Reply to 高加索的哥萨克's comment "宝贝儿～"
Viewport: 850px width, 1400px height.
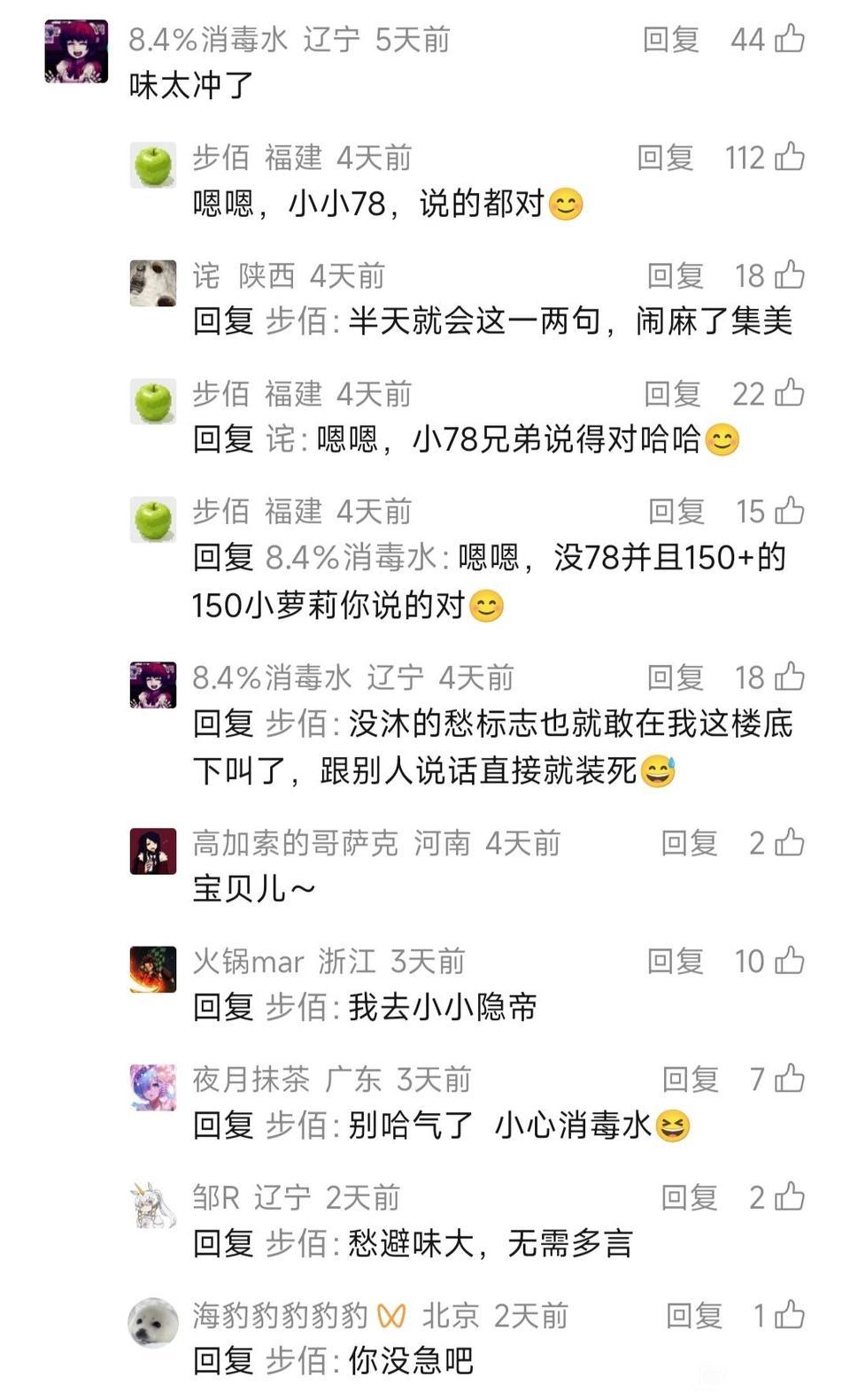click(x=689, y=844)
